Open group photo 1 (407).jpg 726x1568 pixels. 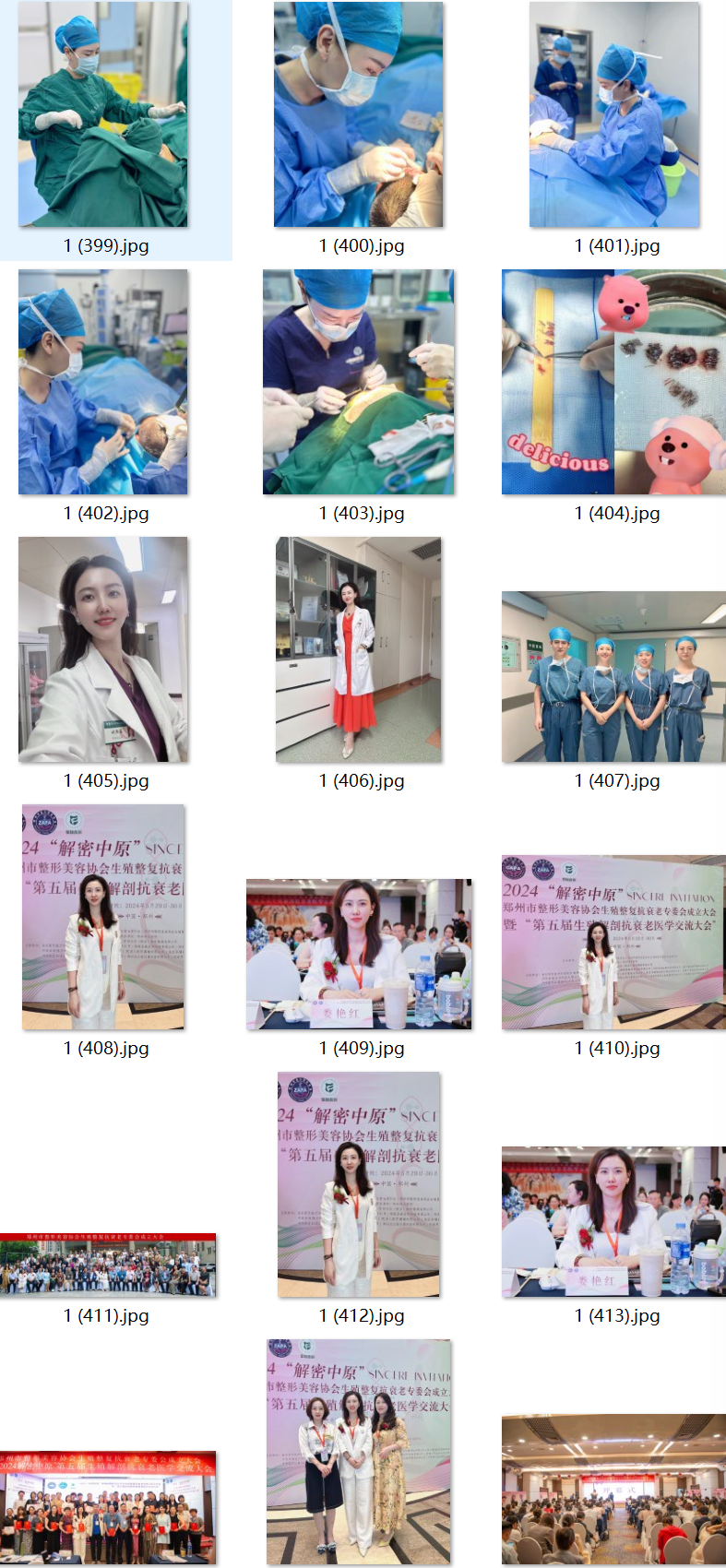[614, 677]
